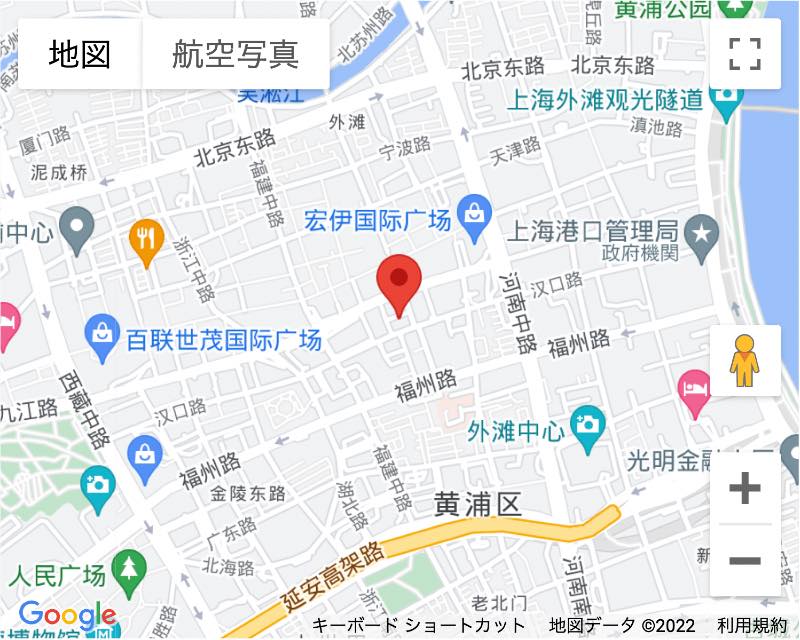Zoom out on the map
Viewport: 800px width, 640px height.
click(745, 560)
